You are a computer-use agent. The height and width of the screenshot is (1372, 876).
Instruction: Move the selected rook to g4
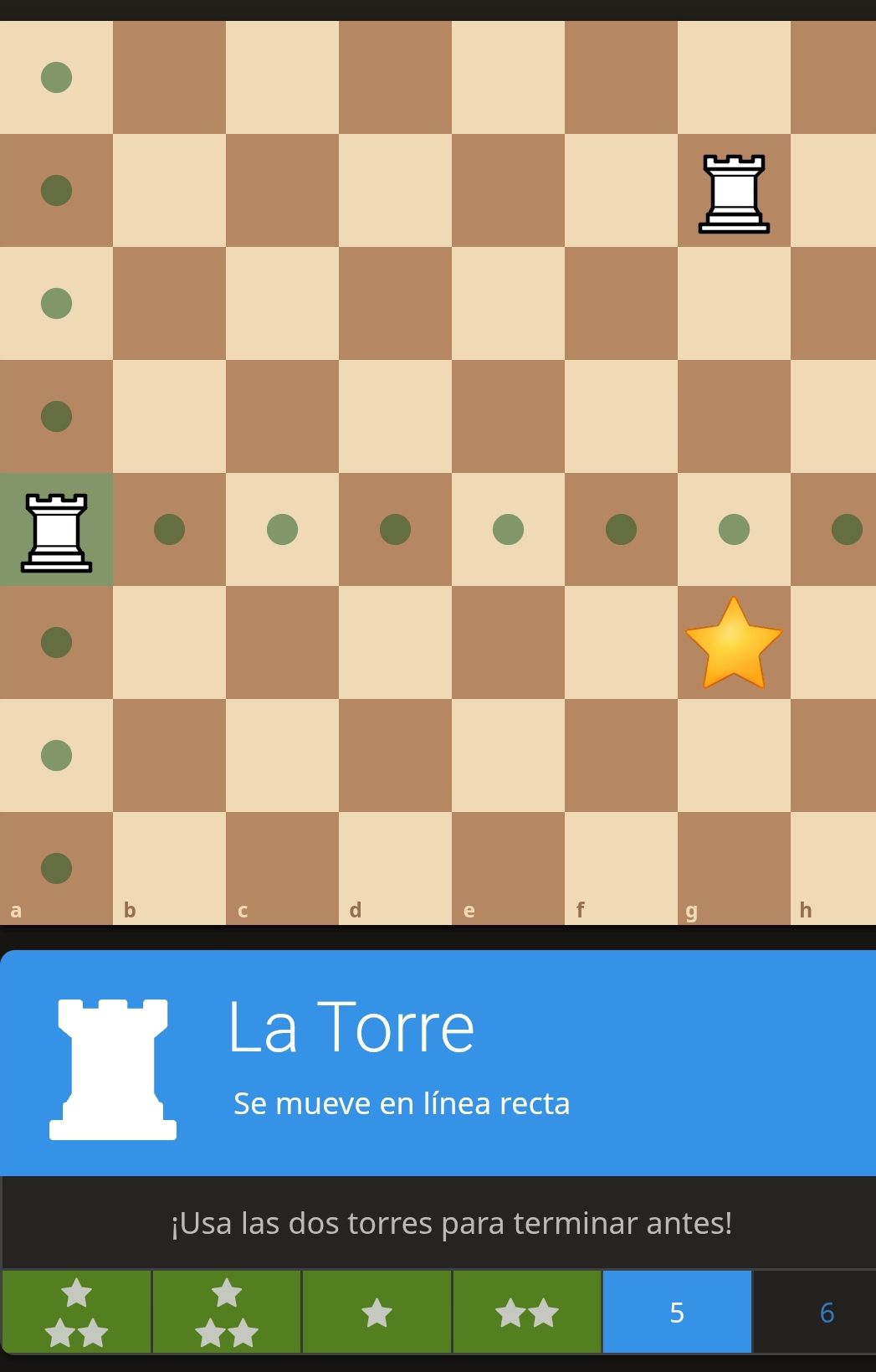point(734,529)
